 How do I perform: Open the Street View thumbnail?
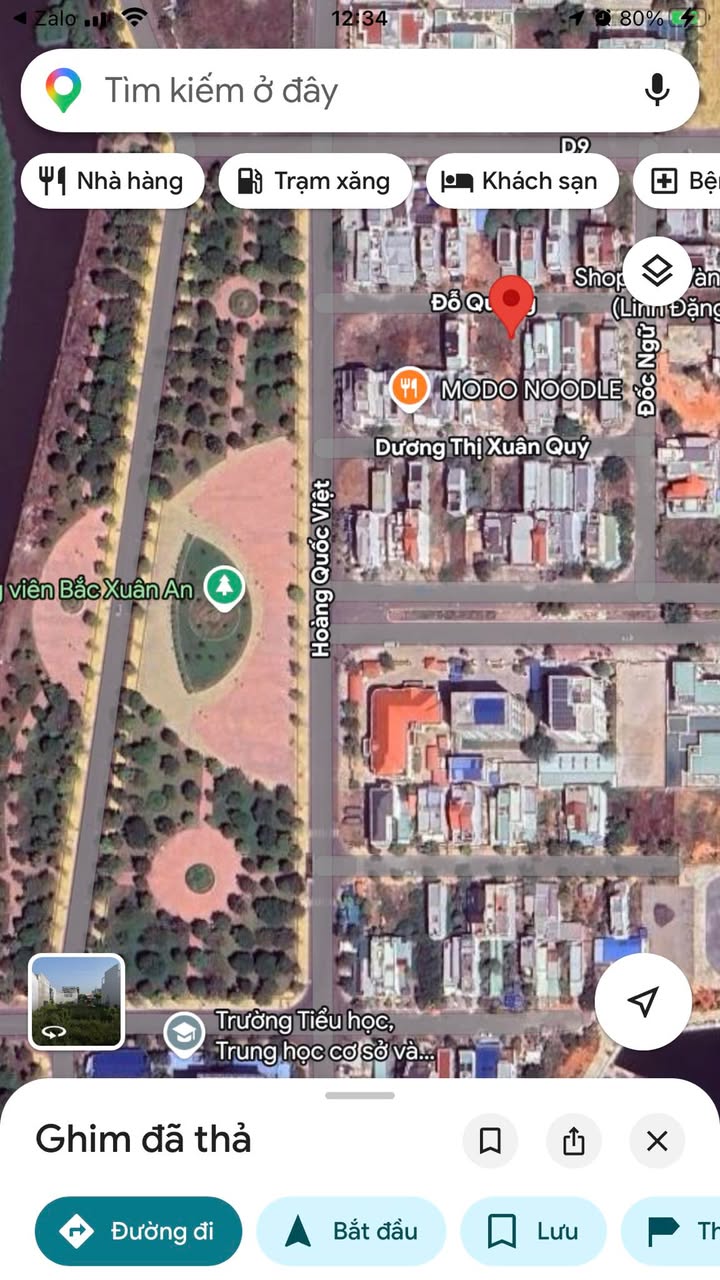[x=77, y=1001]
